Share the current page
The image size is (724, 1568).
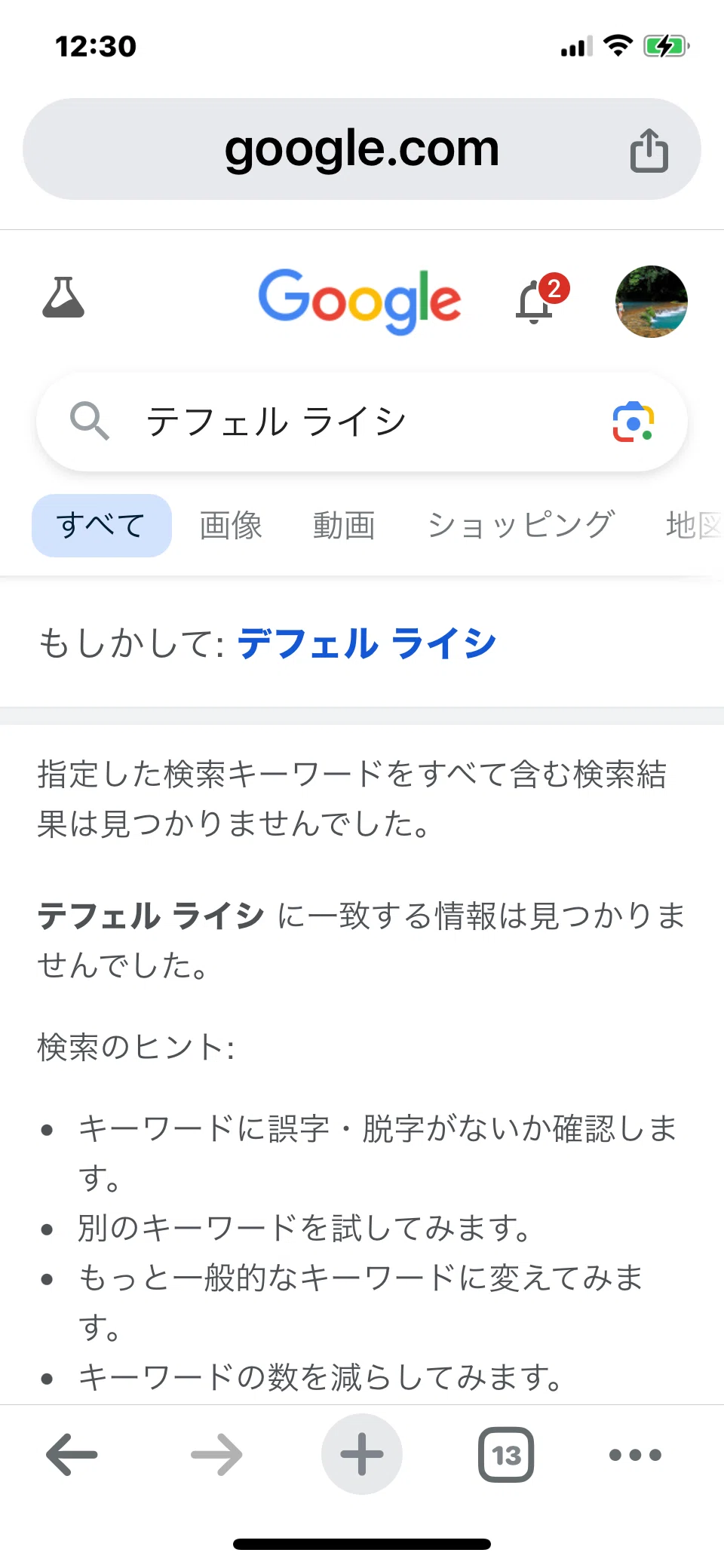tap(649, 150)
